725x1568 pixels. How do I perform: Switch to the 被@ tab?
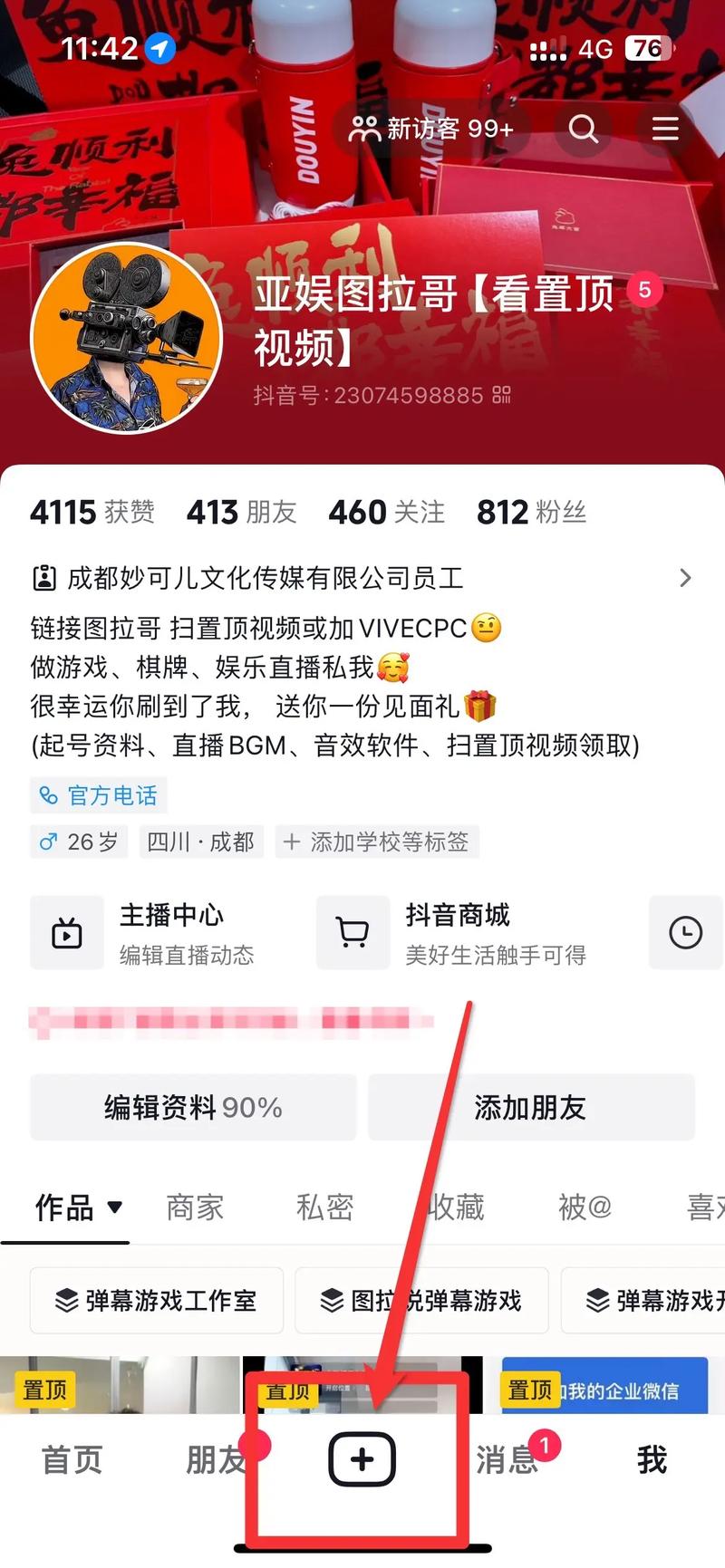click(585, 1207)
